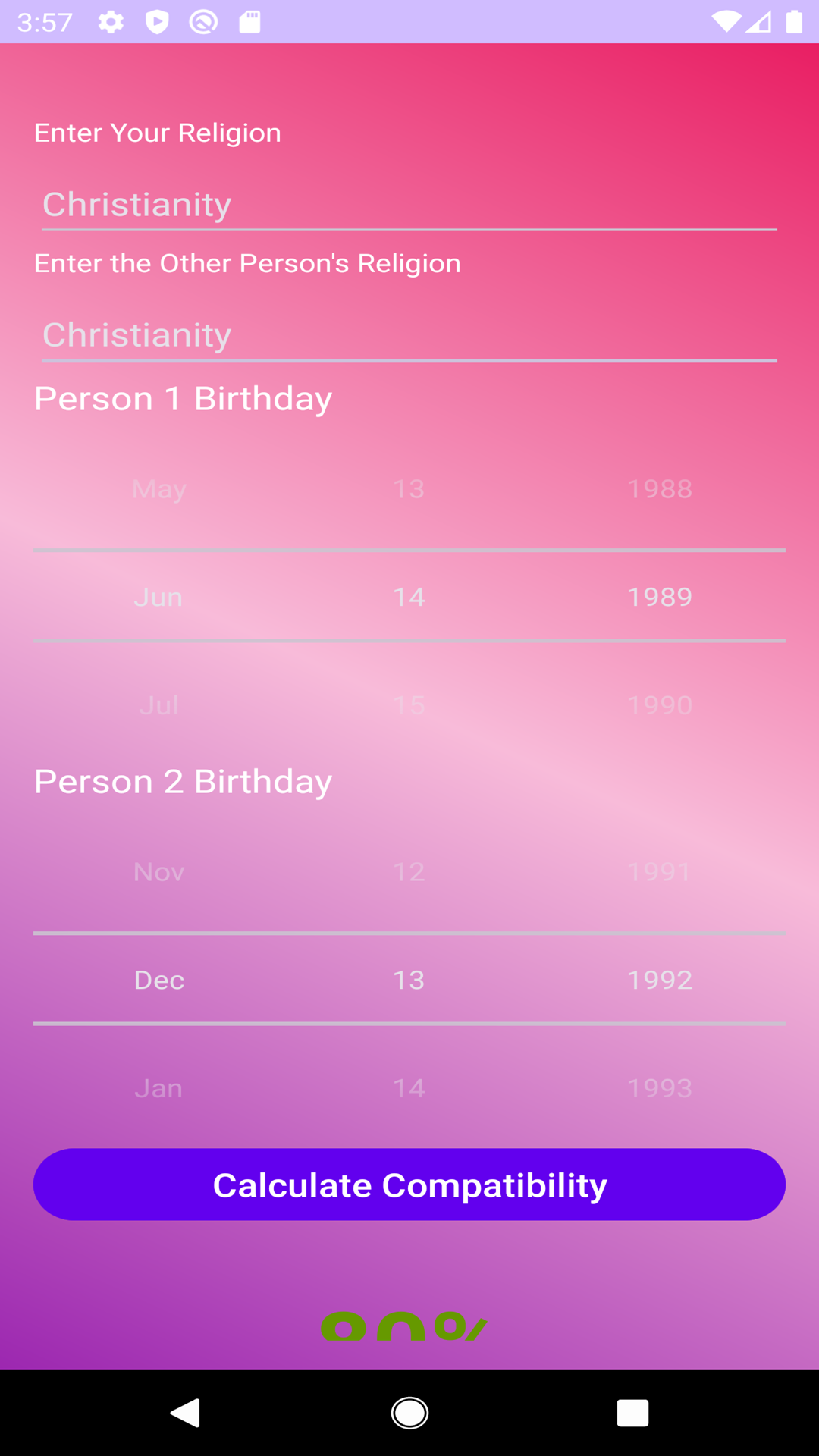819x1456 pixels.
Task: Tap the Enter Your Religion text field
Action: click(409, 205)
